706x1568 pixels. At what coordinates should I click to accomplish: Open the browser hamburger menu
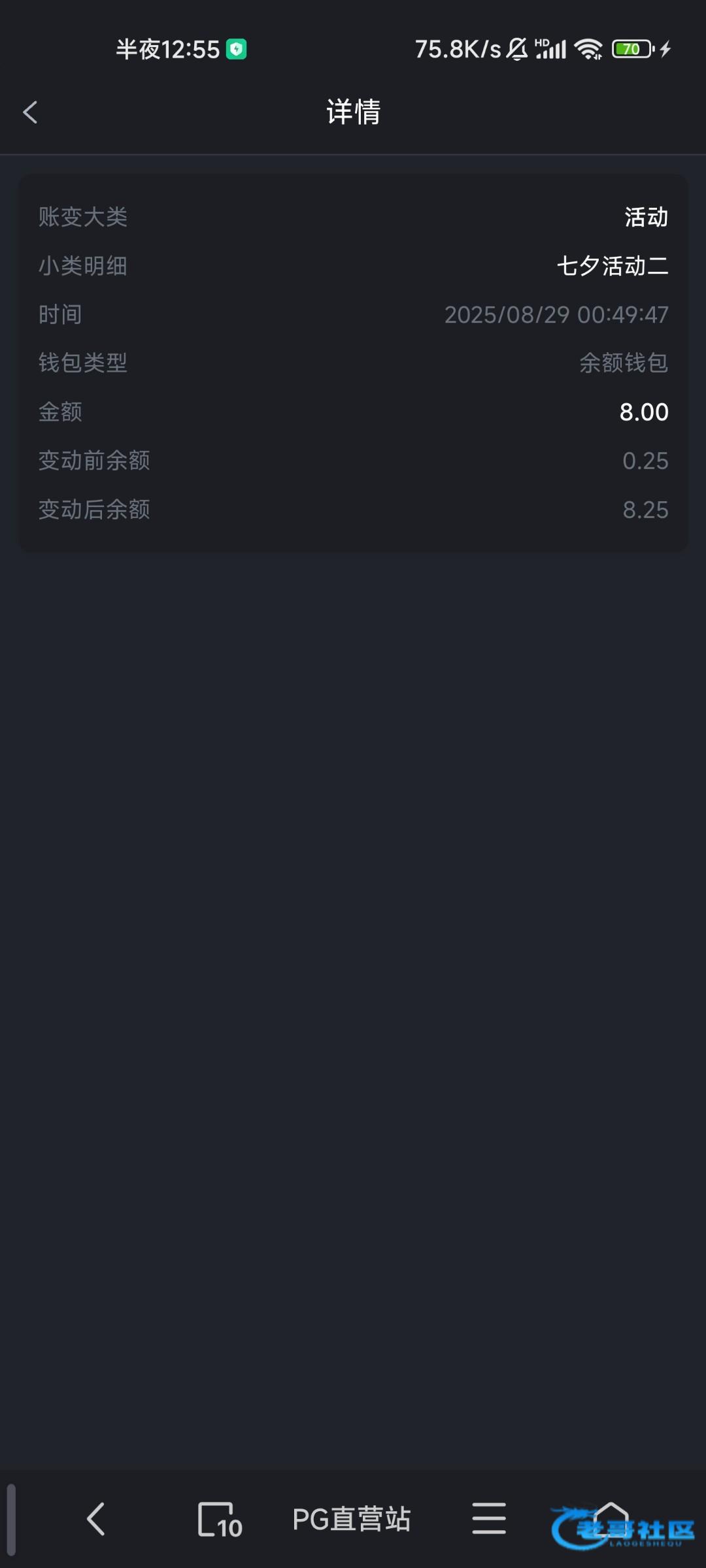pos(489,1518)
